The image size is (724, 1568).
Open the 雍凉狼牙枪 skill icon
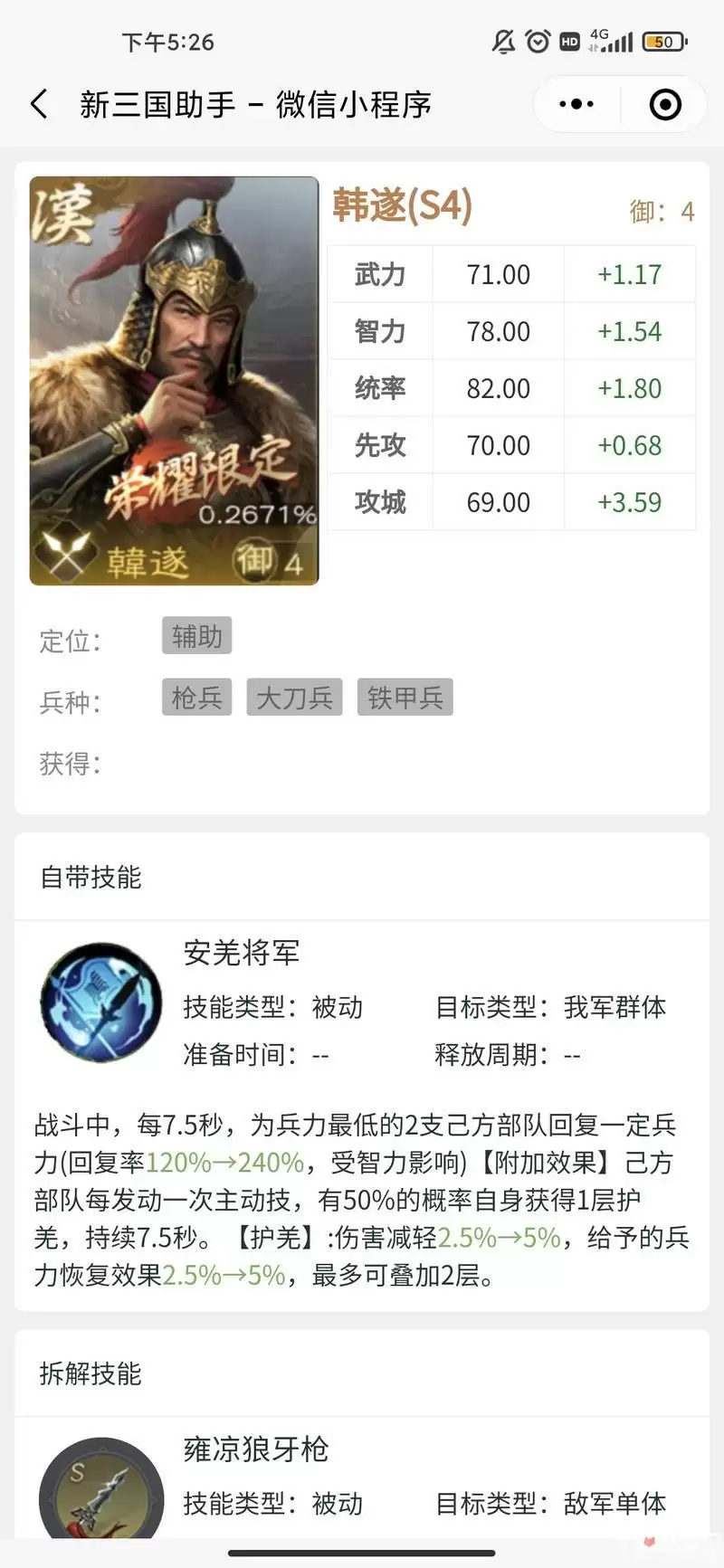click(101, 1490)
